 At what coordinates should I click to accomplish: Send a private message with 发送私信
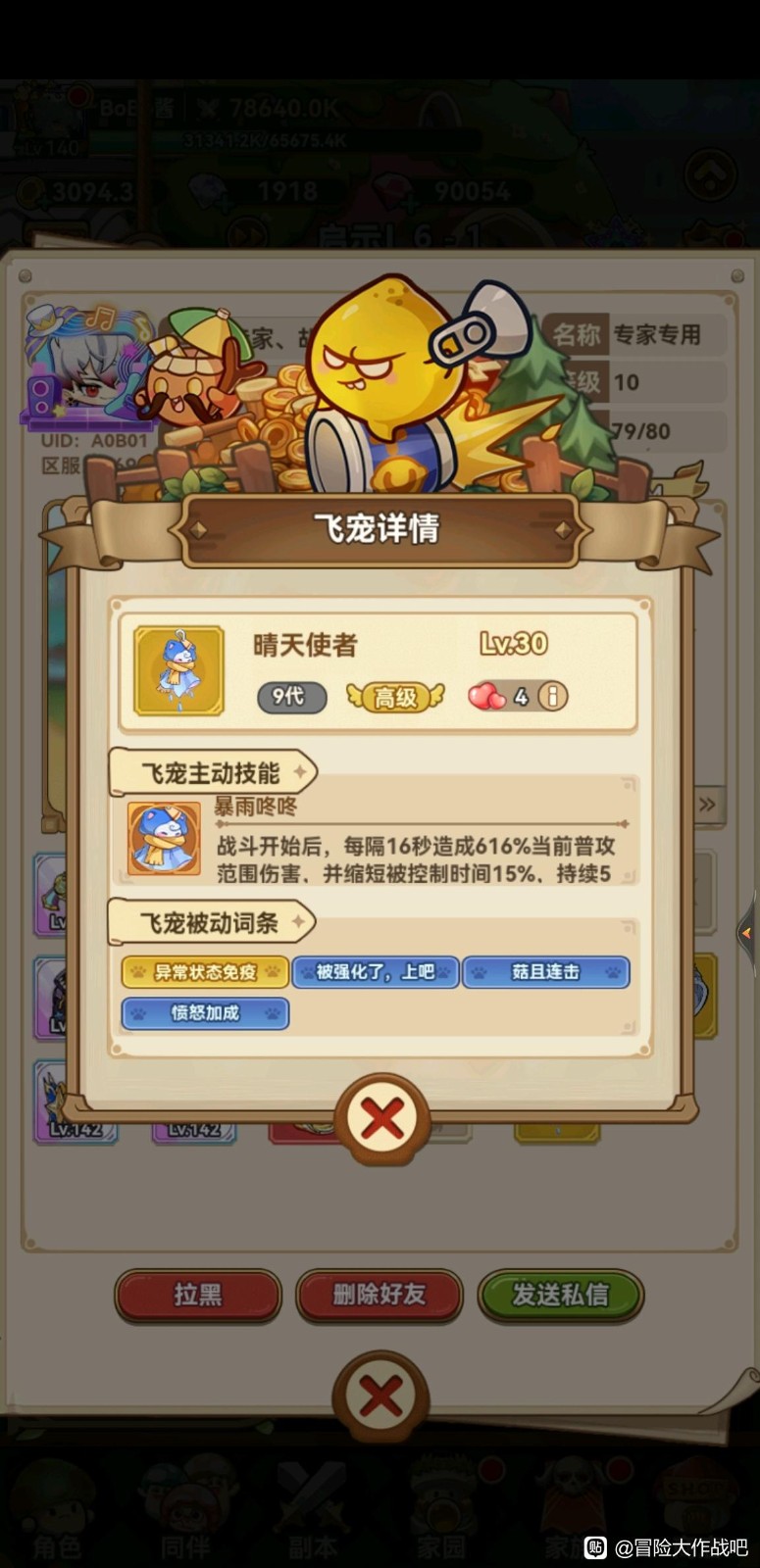pyautogui.click(x=560, y=1295)
